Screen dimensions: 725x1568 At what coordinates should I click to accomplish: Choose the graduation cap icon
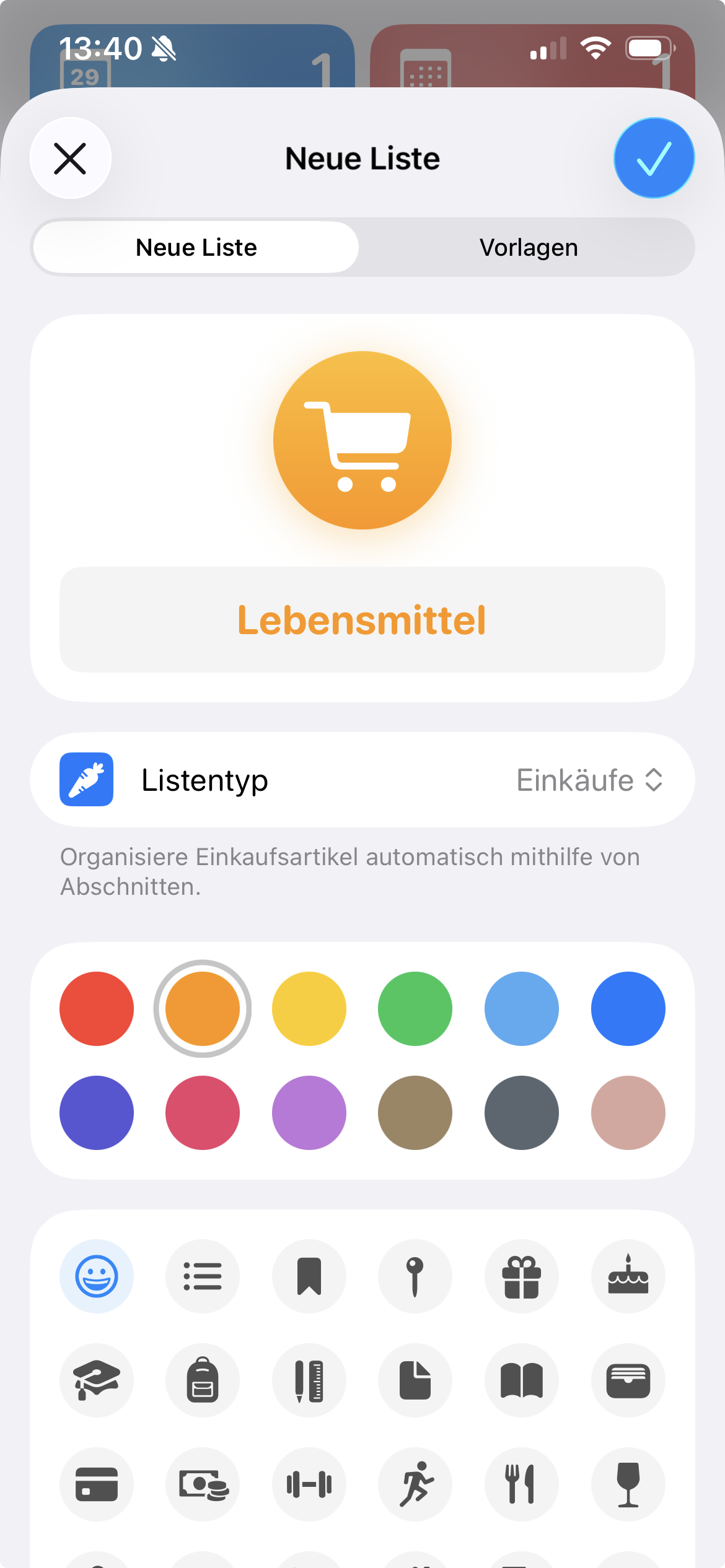tap(97, 1380)
